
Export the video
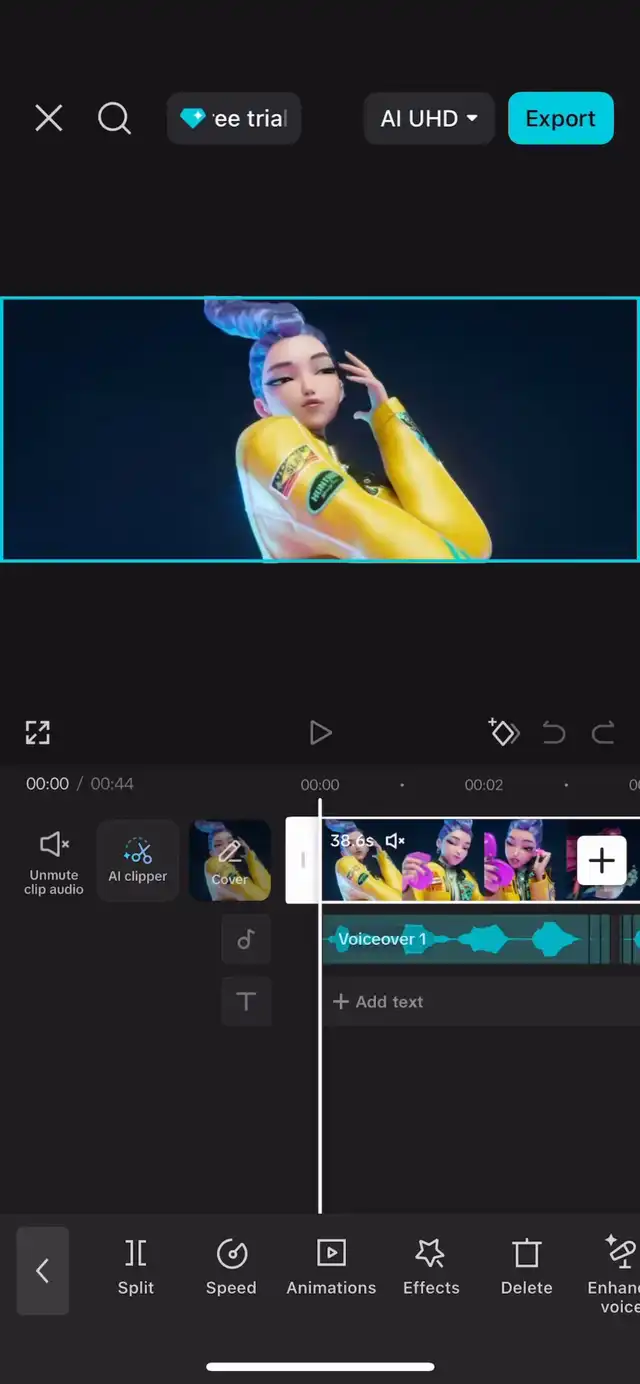click(x=560, y=118)
